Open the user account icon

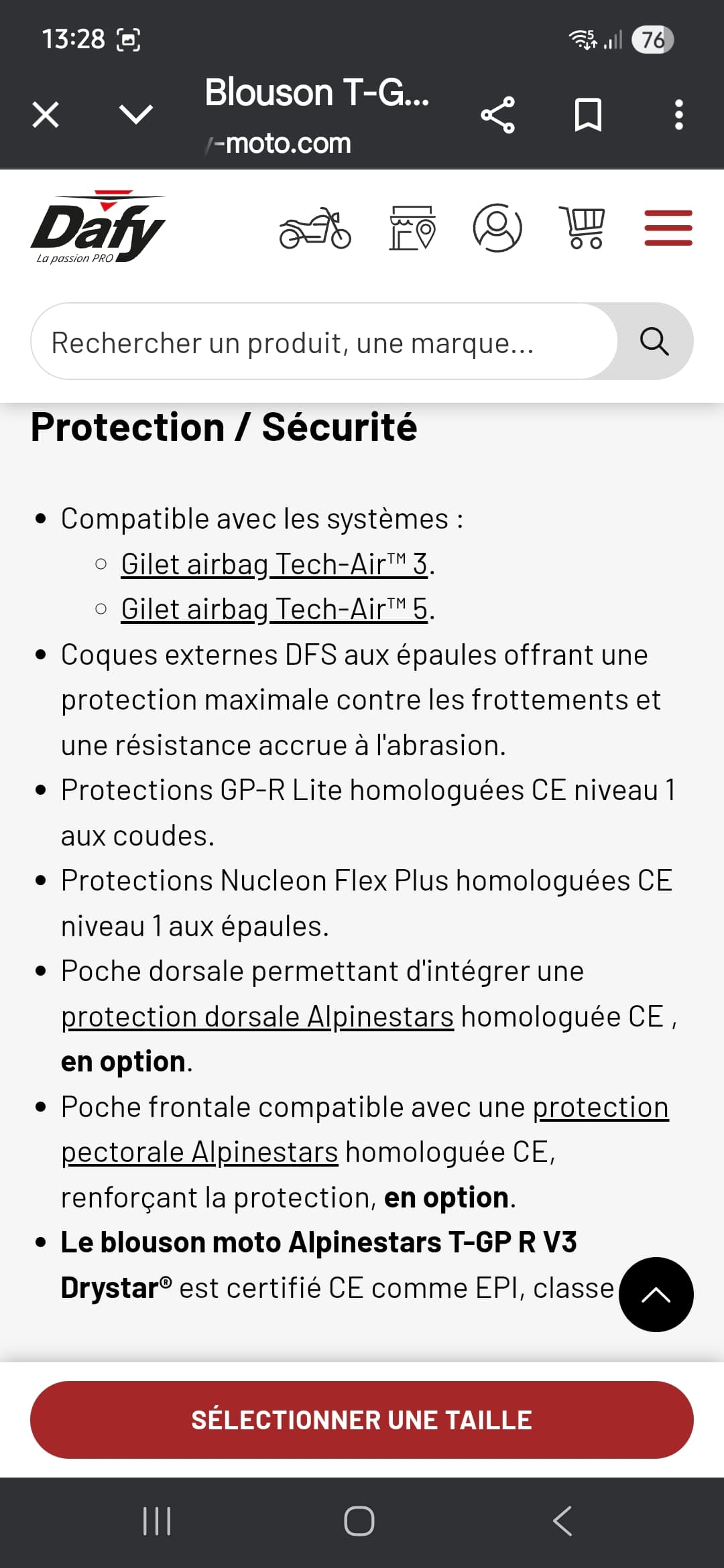click(497, 228)
